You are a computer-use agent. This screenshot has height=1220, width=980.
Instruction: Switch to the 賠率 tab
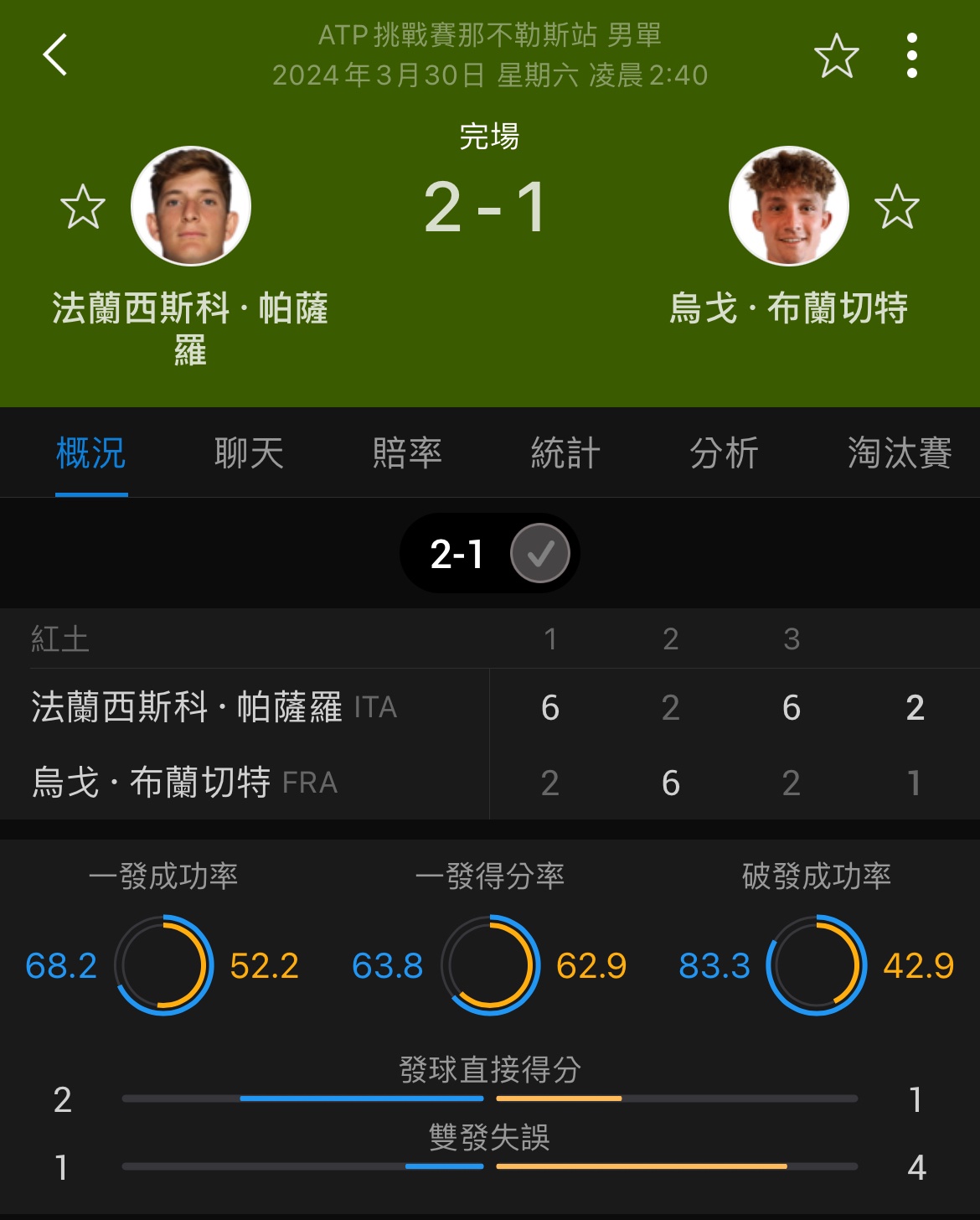click(x=407, y=453)
